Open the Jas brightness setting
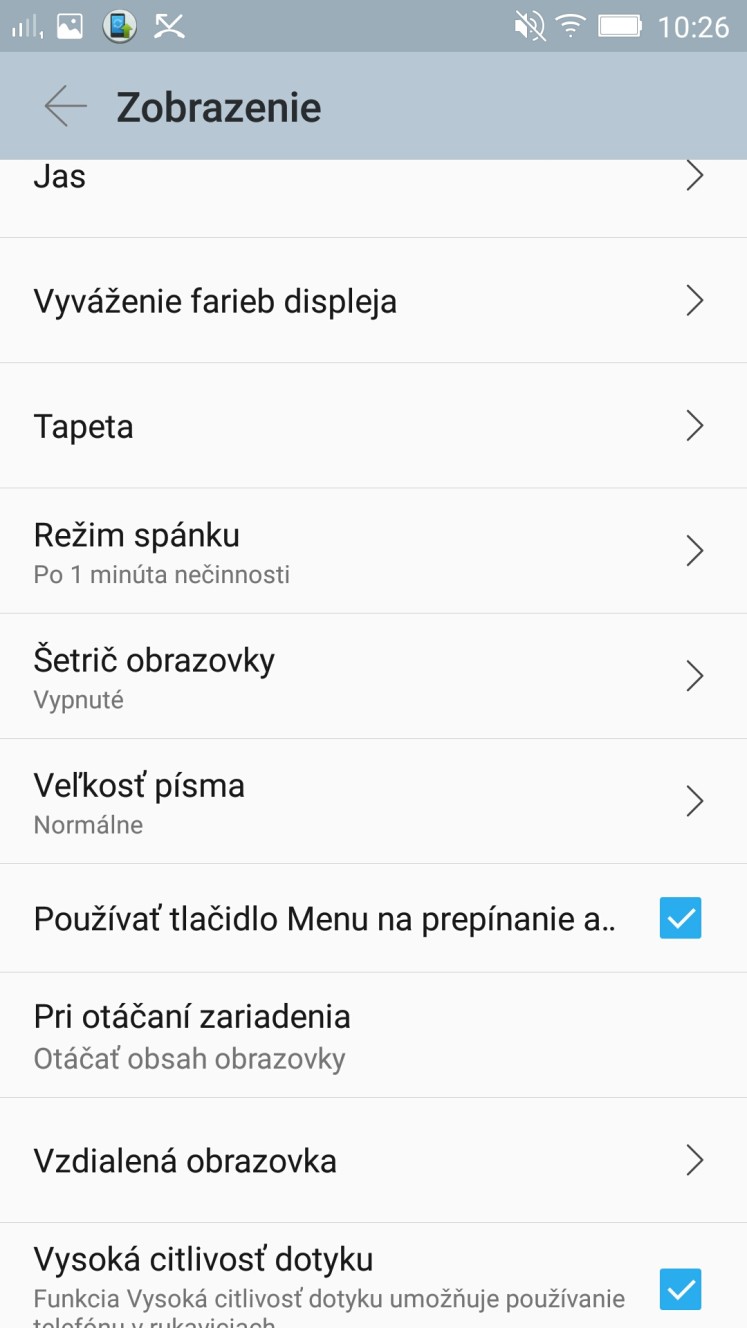This screenshot has width=747, height=1328. coord(373,198)
